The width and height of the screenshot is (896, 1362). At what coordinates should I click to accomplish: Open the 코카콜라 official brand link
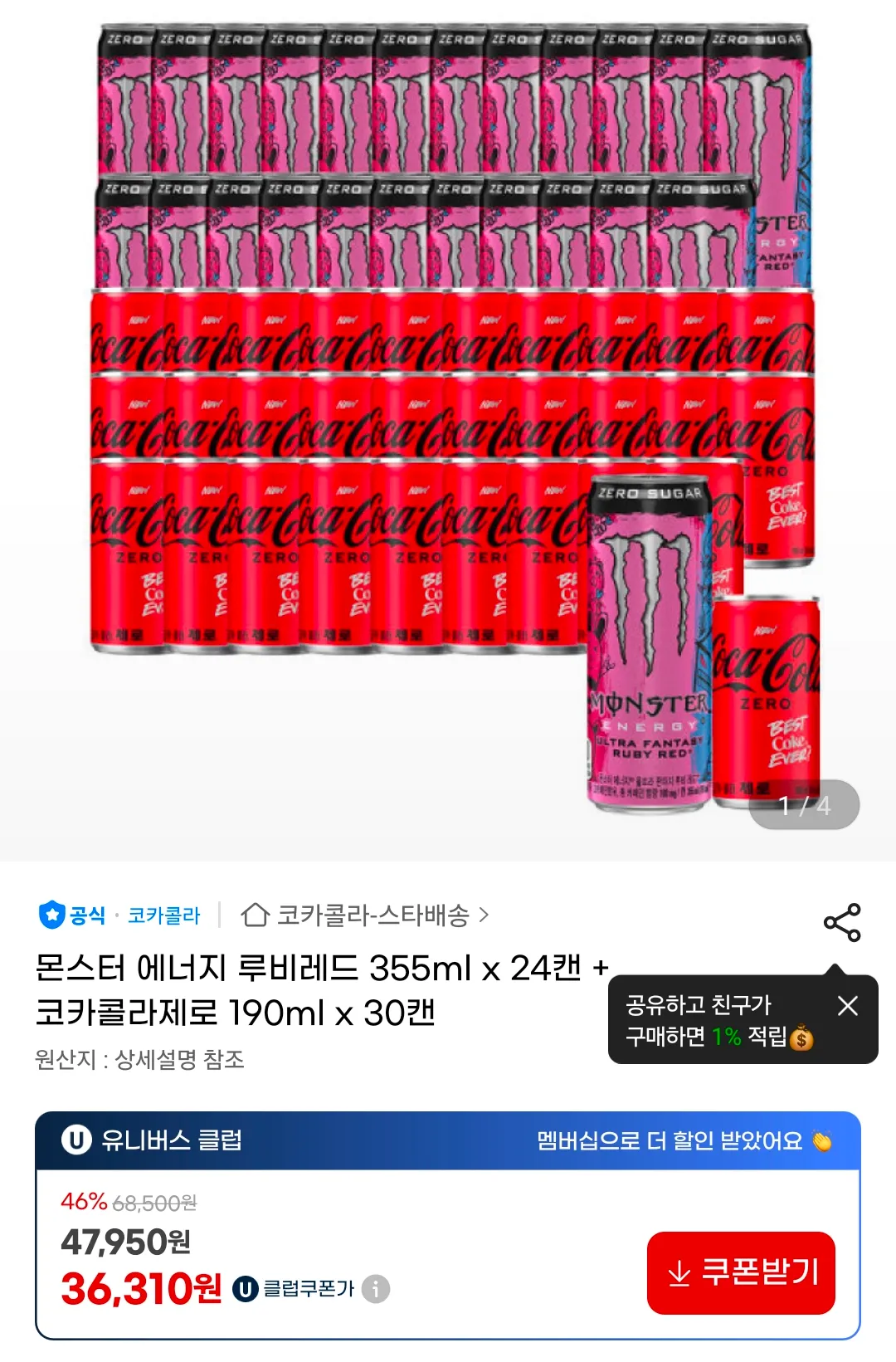[x=163, y=915]
